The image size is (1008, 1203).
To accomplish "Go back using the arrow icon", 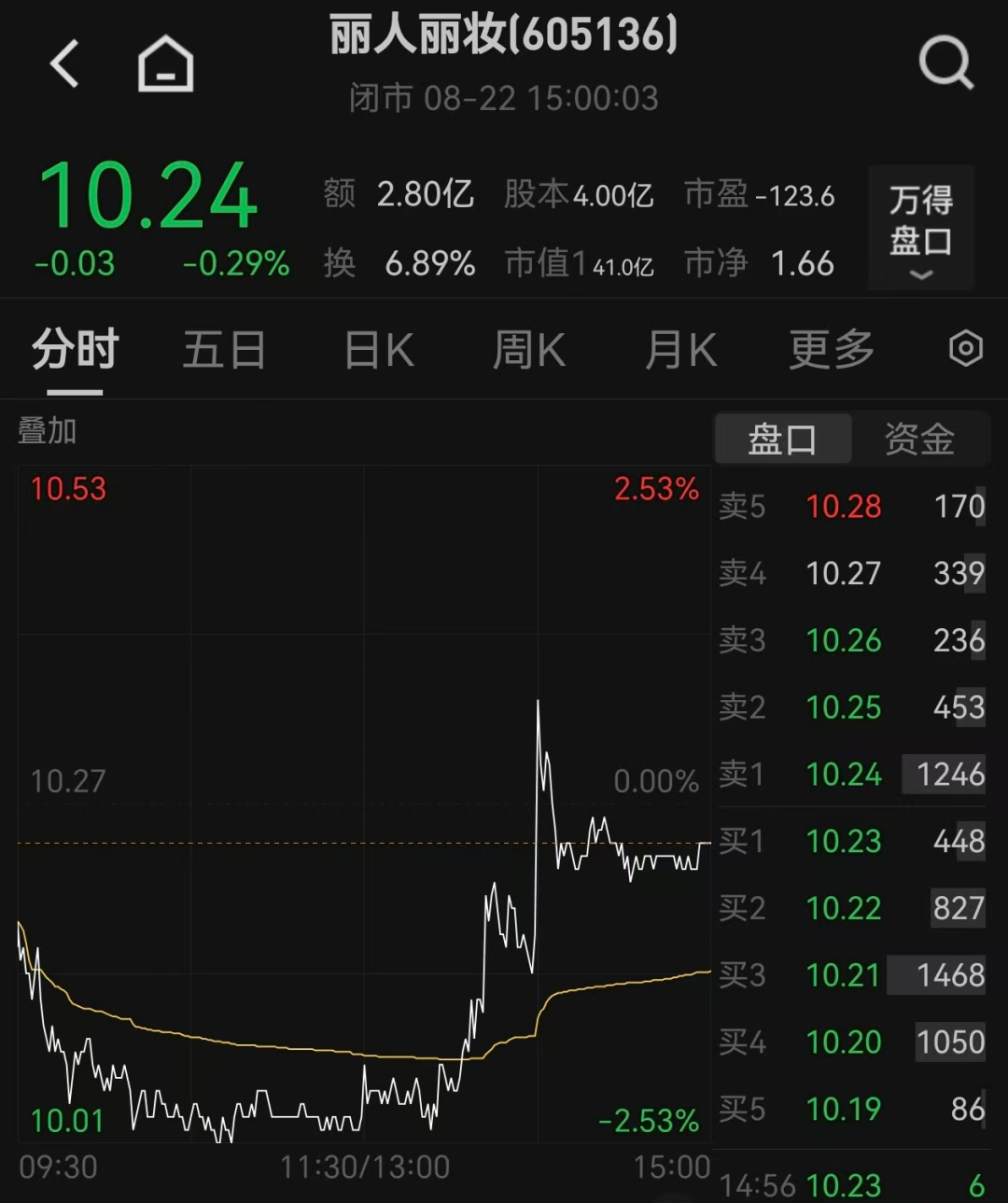I will (63, 64).
